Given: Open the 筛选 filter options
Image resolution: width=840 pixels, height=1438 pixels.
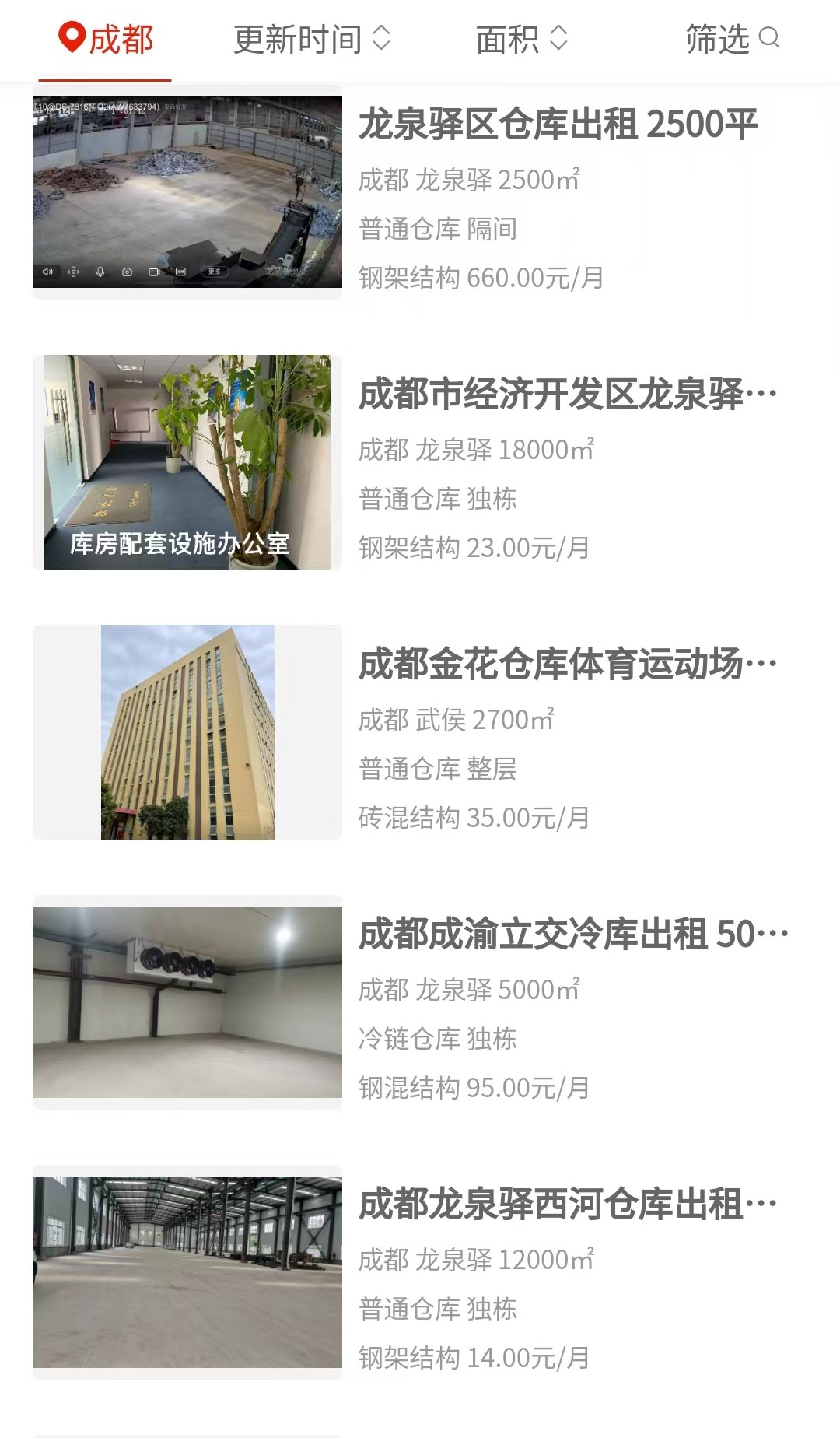Looking at the screenshot, I should point(733,39).
